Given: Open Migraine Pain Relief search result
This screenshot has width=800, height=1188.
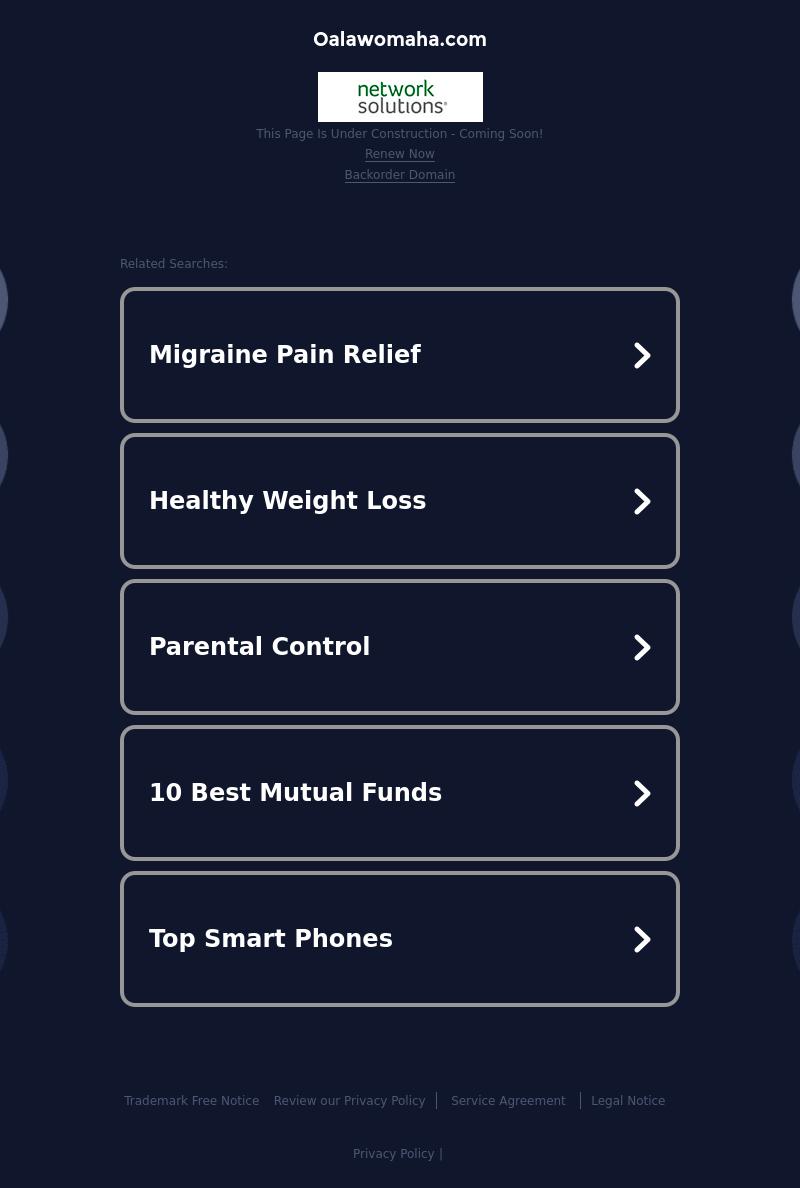Looking at the screenshot, I should (399, 355).
